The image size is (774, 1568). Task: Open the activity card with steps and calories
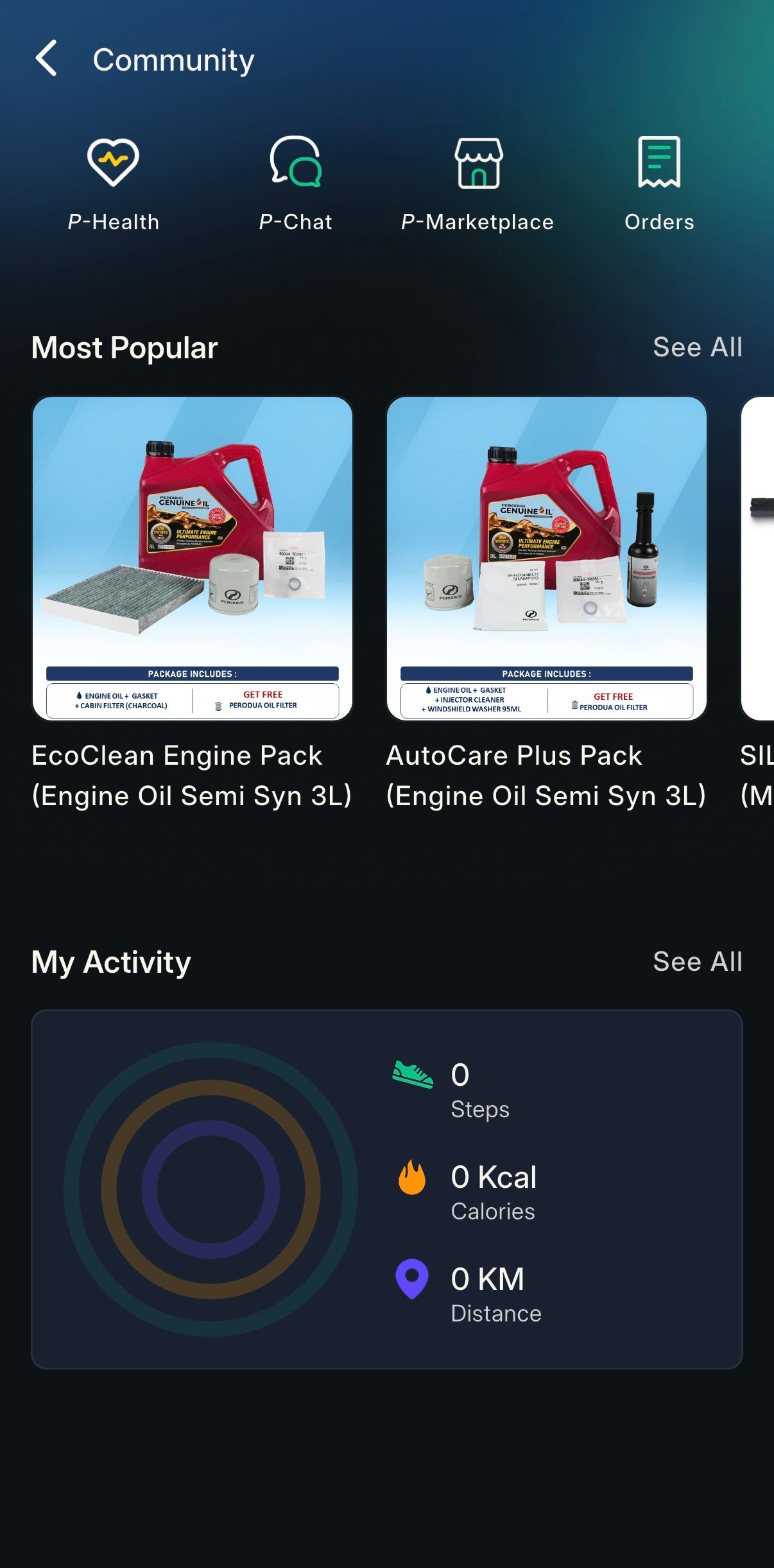pos(386,1189)
